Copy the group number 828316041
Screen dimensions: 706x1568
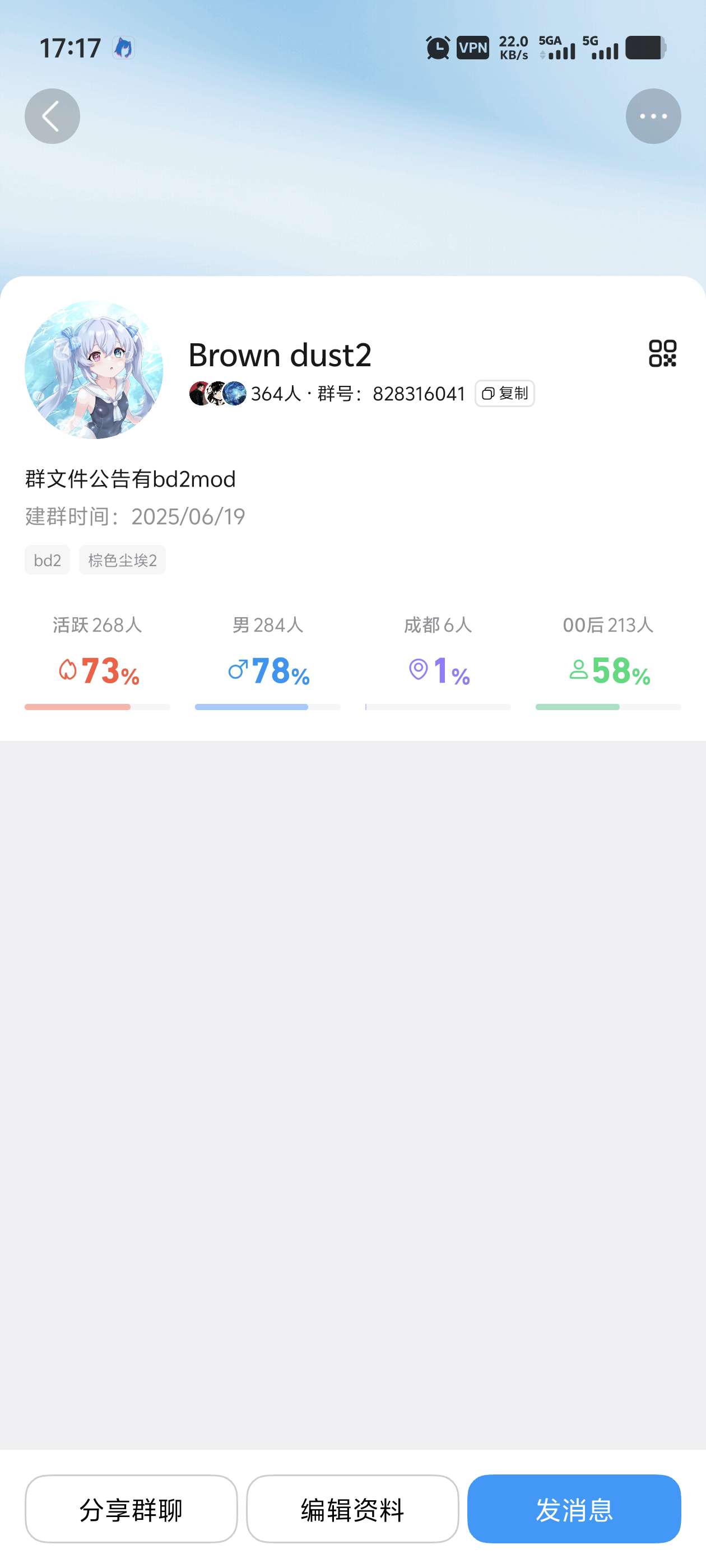tap(504, 393)
